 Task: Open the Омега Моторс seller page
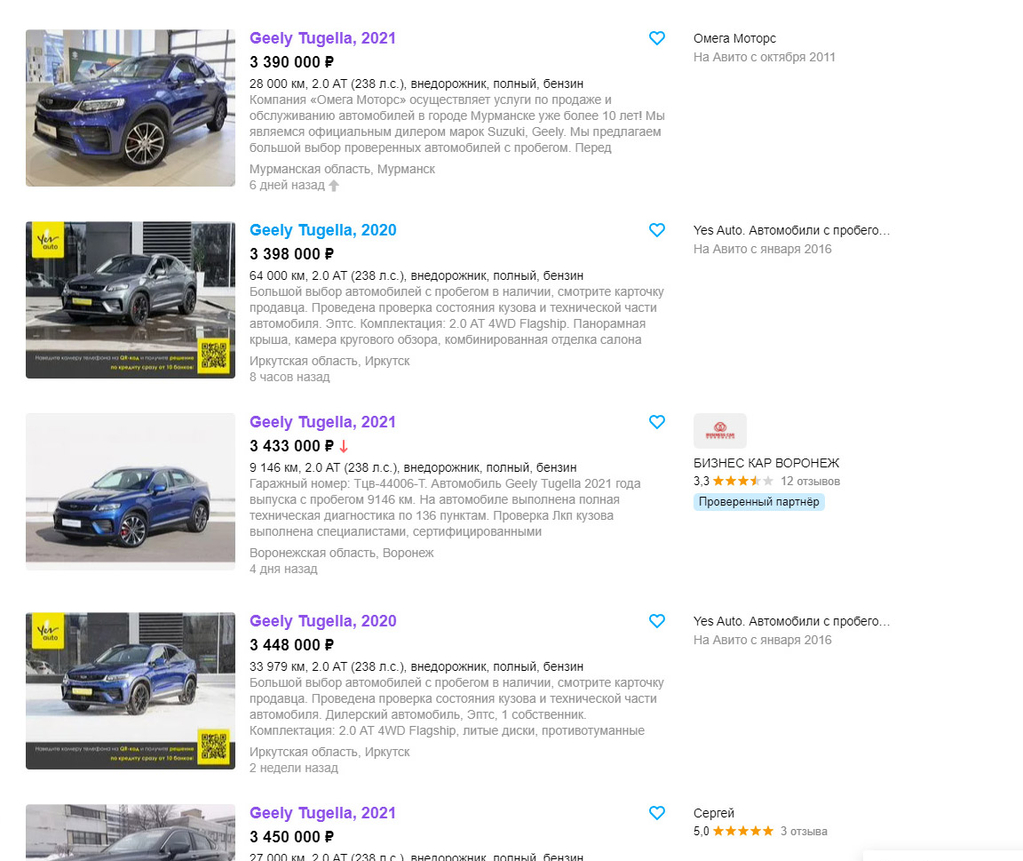tap(734, 38)
